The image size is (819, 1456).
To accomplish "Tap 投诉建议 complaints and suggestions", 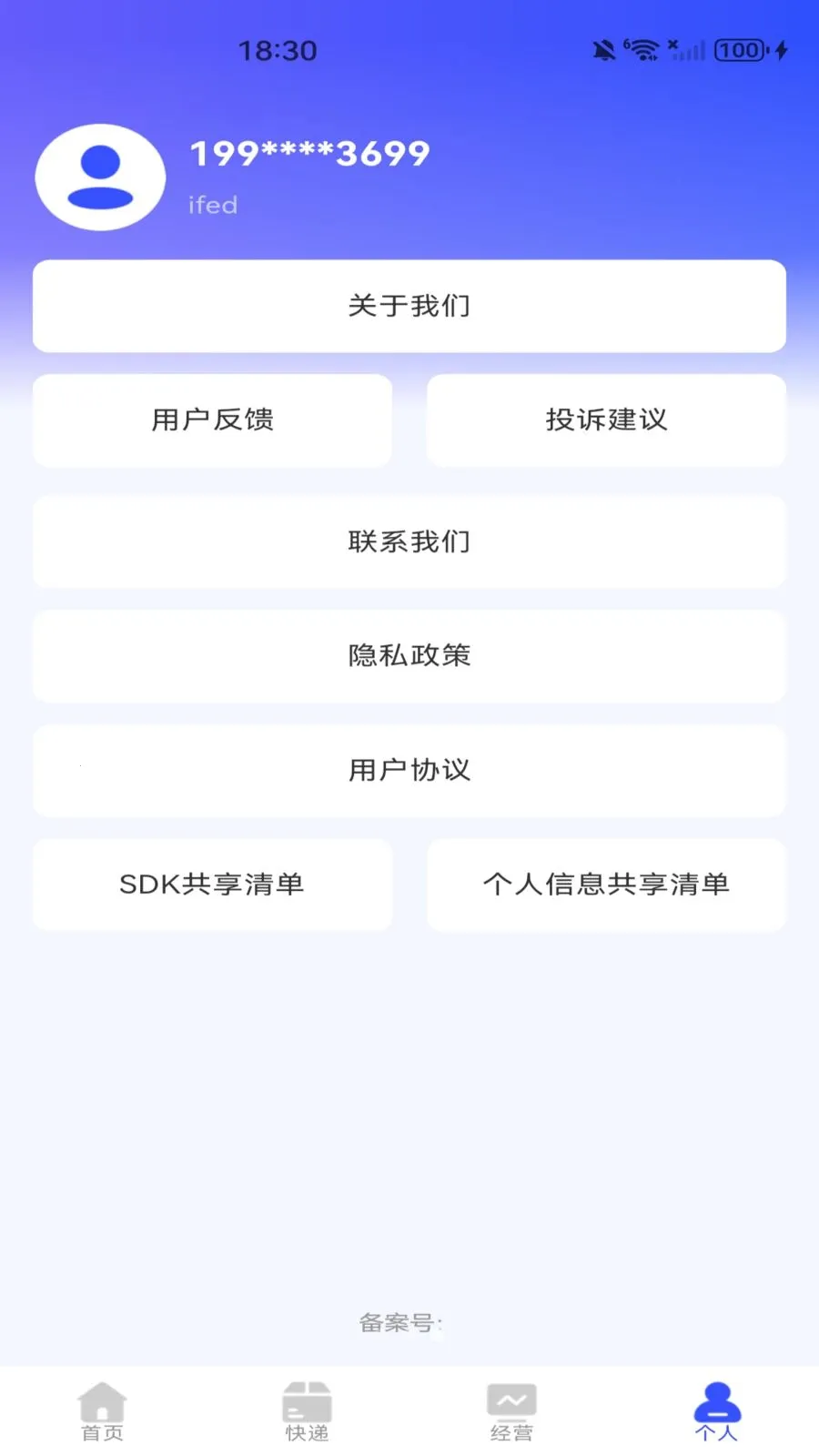I will click(605, 420).
